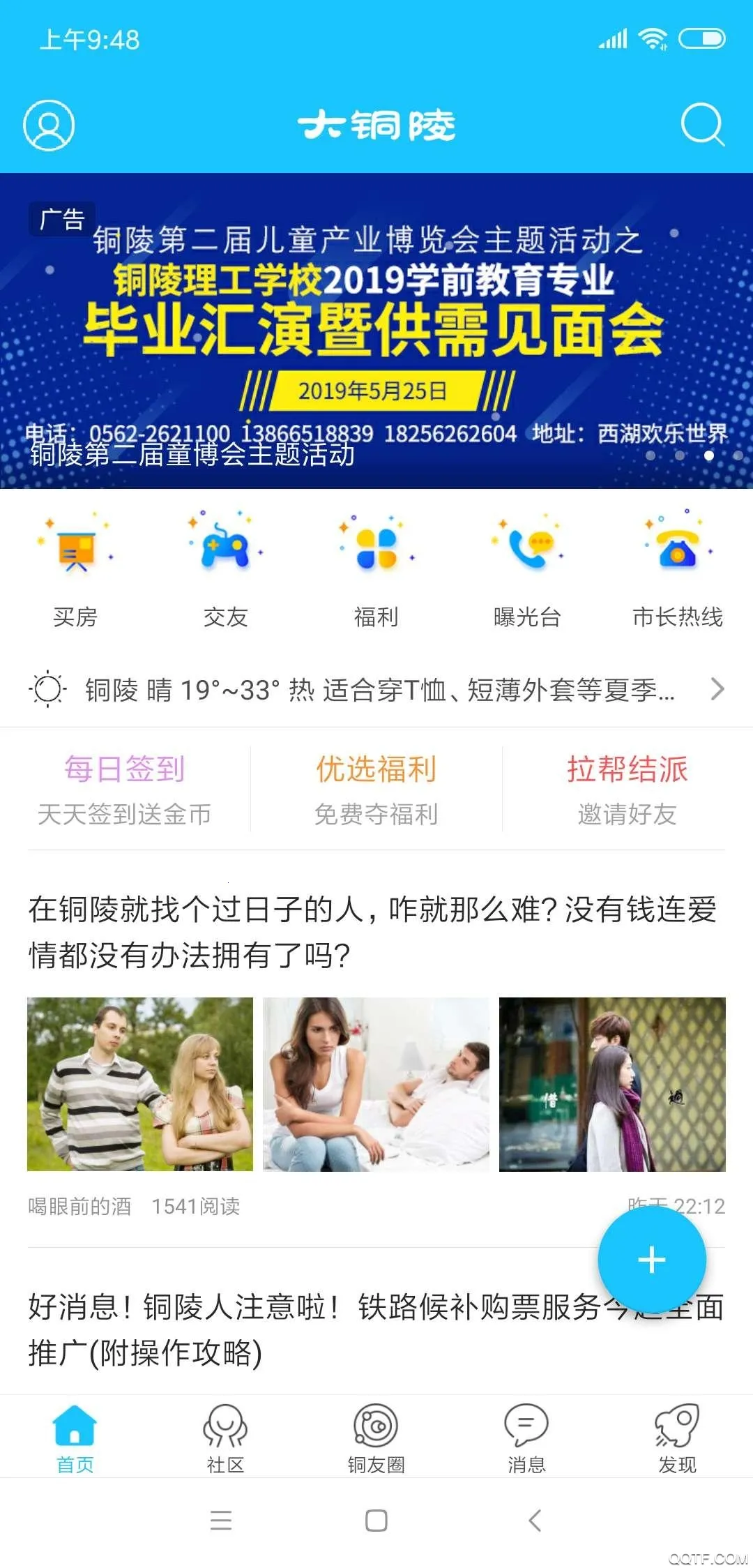Tap the search magnifier icon
The width and height of the screenshot is (753, 1568).
[x=703, y=126]
